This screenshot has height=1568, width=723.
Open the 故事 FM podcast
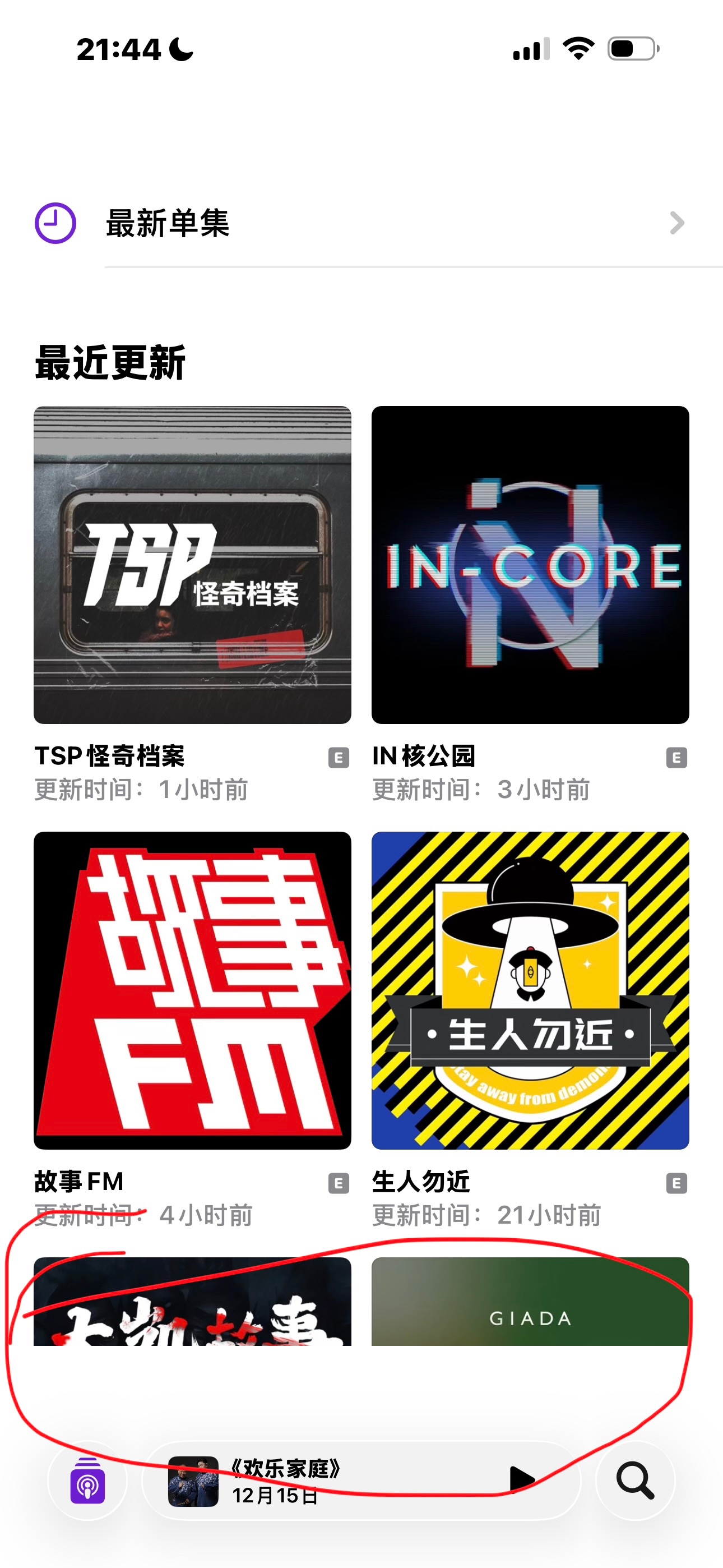(192, 990)
